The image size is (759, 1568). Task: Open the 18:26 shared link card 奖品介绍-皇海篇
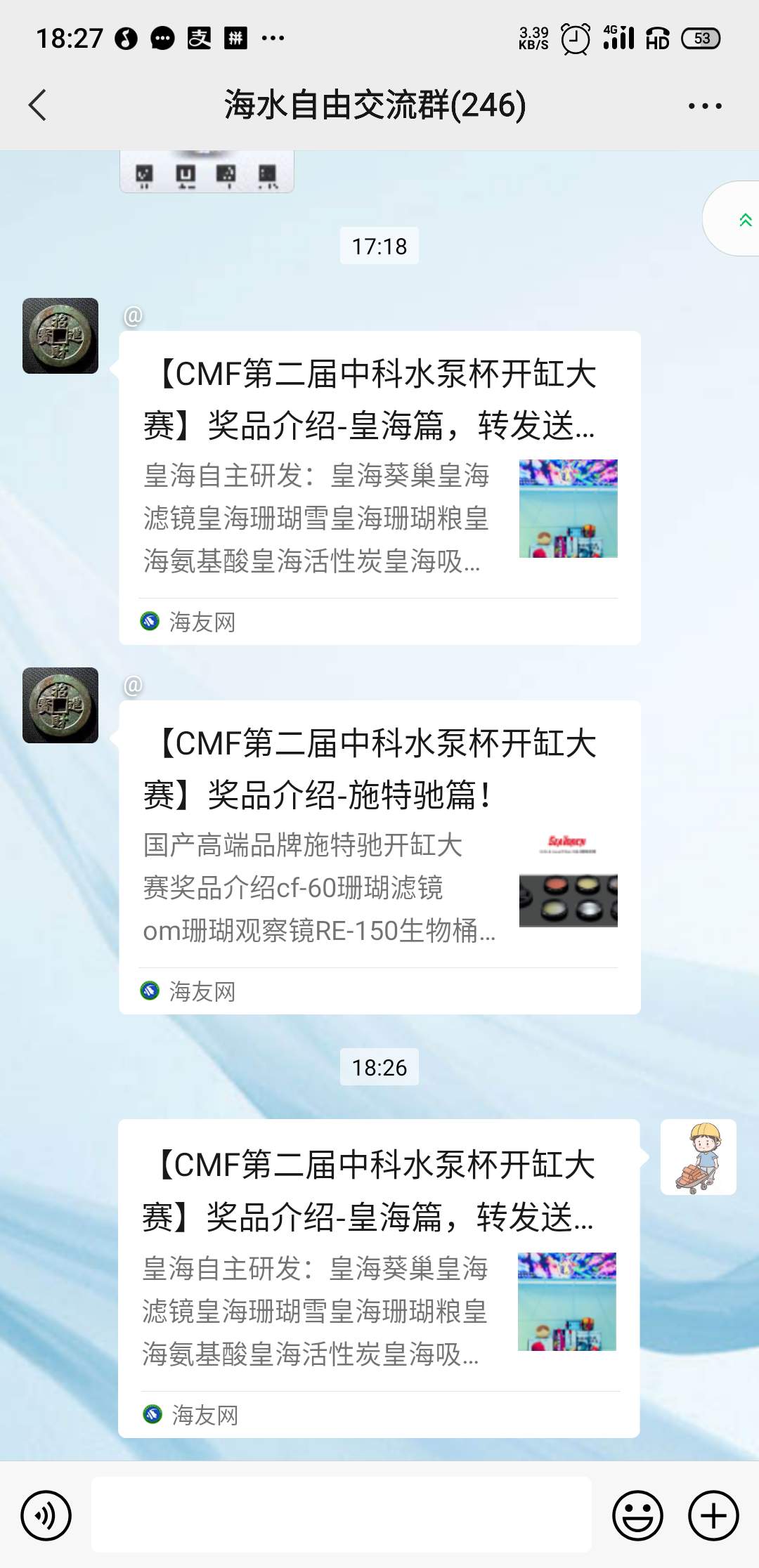coord(379,1278)
